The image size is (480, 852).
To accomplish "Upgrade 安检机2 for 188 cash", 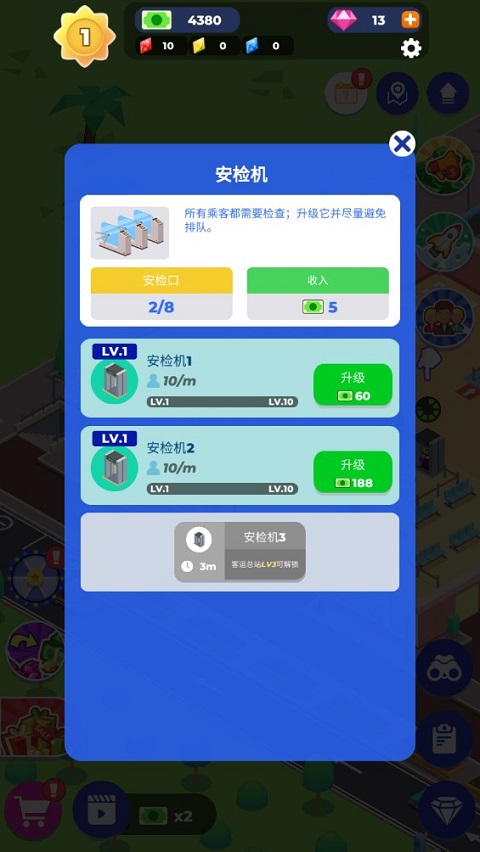I will tap(353, 472).
